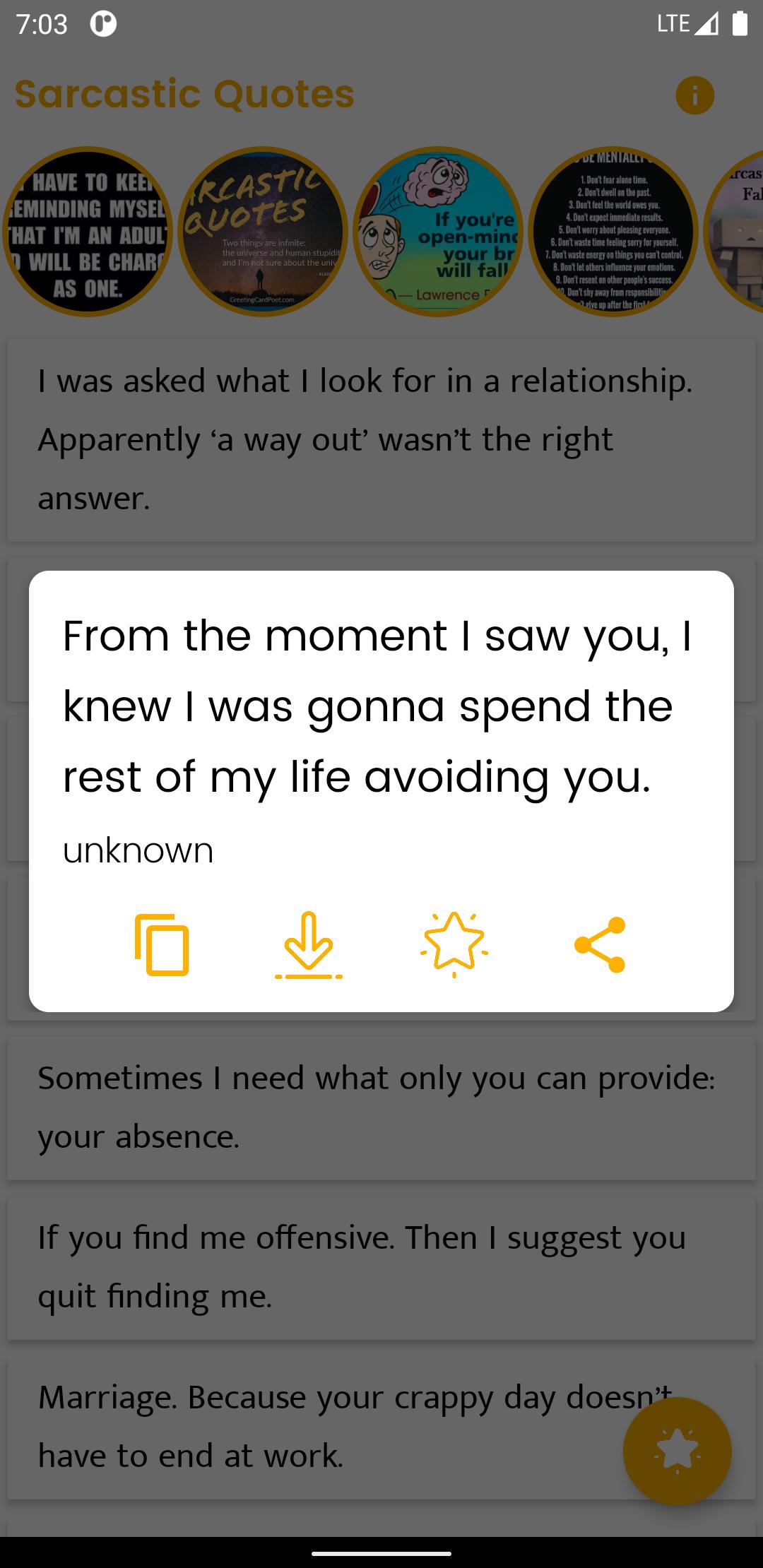Download the quote about avoiding you
763x1568 pixels.
(x=308, y=945)
